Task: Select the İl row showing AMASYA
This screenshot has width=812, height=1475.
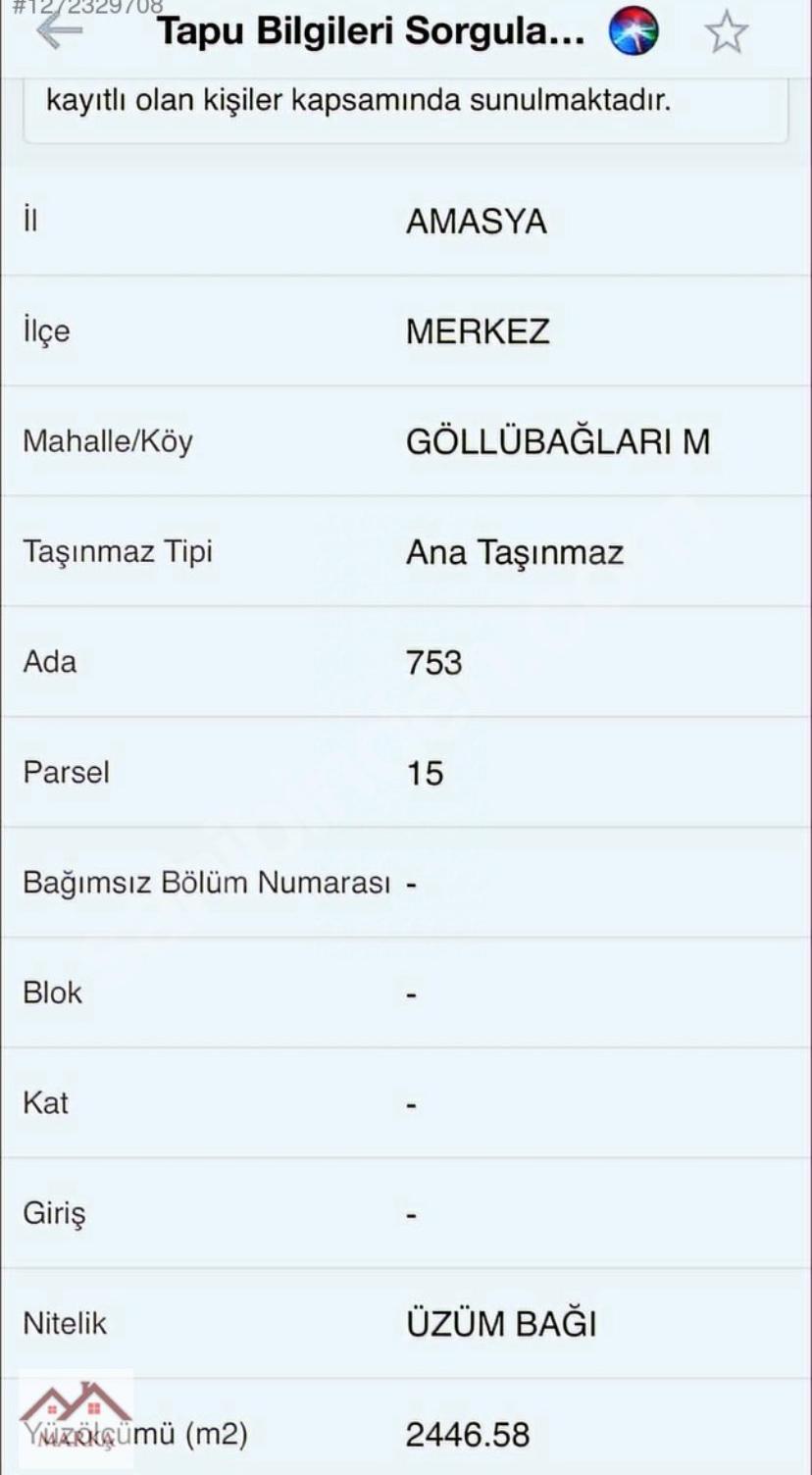Action: pyautogui.click(x=406, y=221)
